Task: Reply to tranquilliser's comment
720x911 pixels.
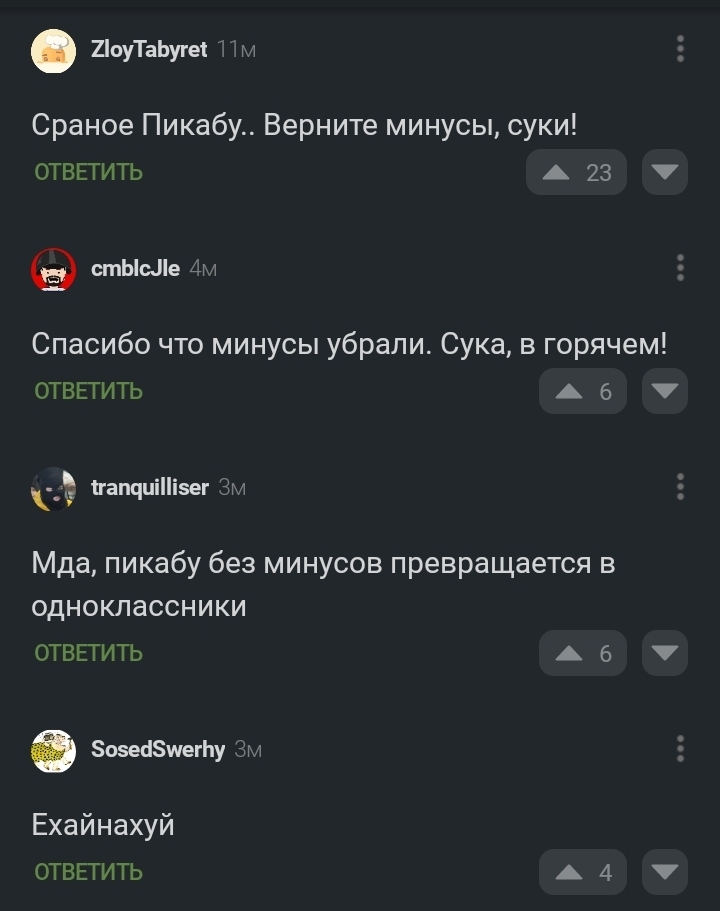Action: pyautogui.click(x=88, y=653)
